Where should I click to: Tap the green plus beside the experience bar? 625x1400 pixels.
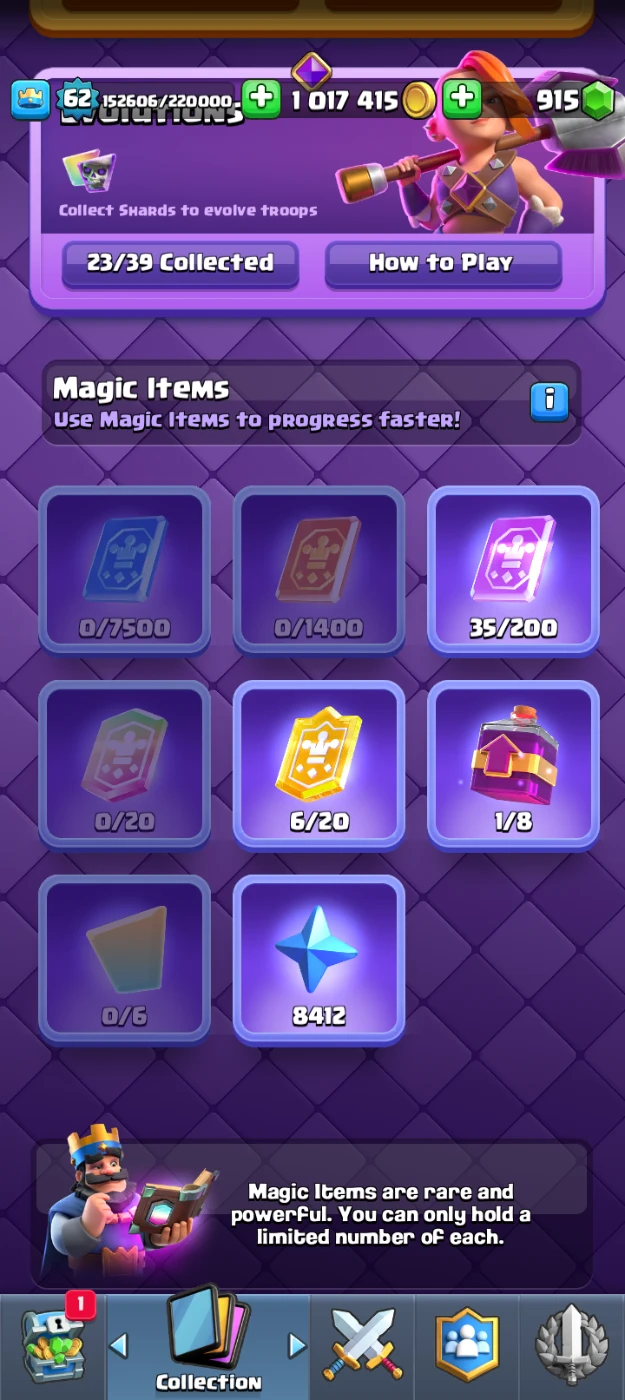point(261,99)
